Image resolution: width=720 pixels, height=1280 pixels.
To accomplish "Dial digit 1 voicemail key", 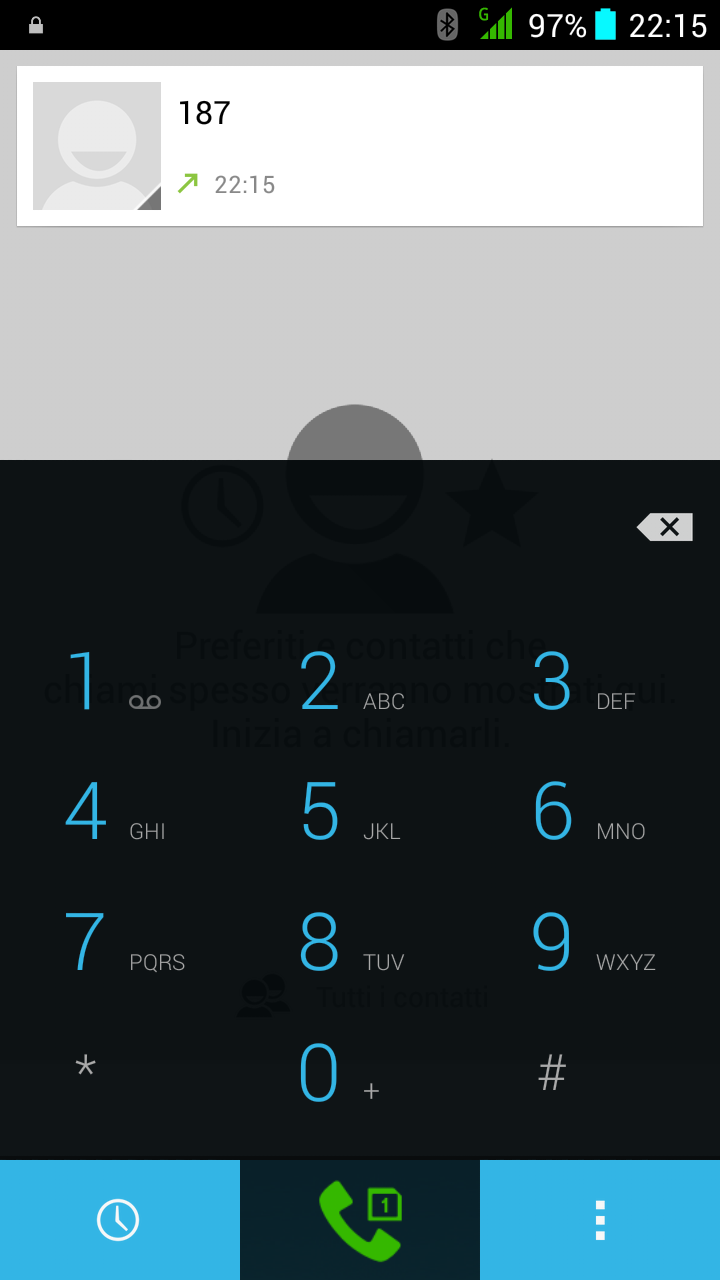I will [110, 683].
